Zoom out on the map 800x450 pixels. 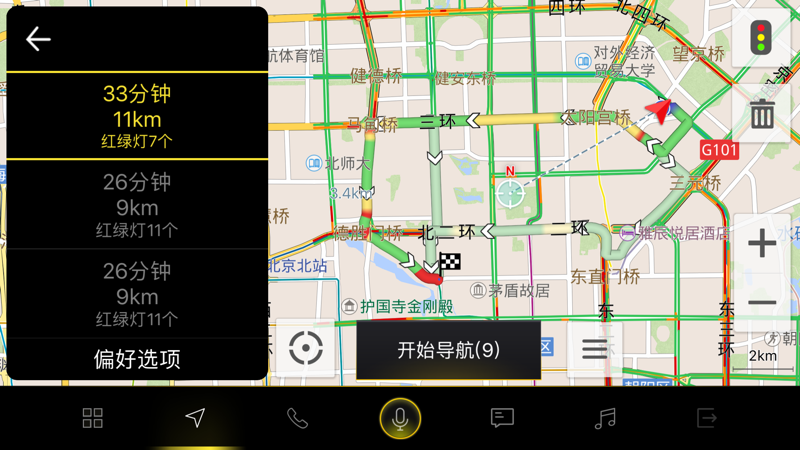[761, 303]
